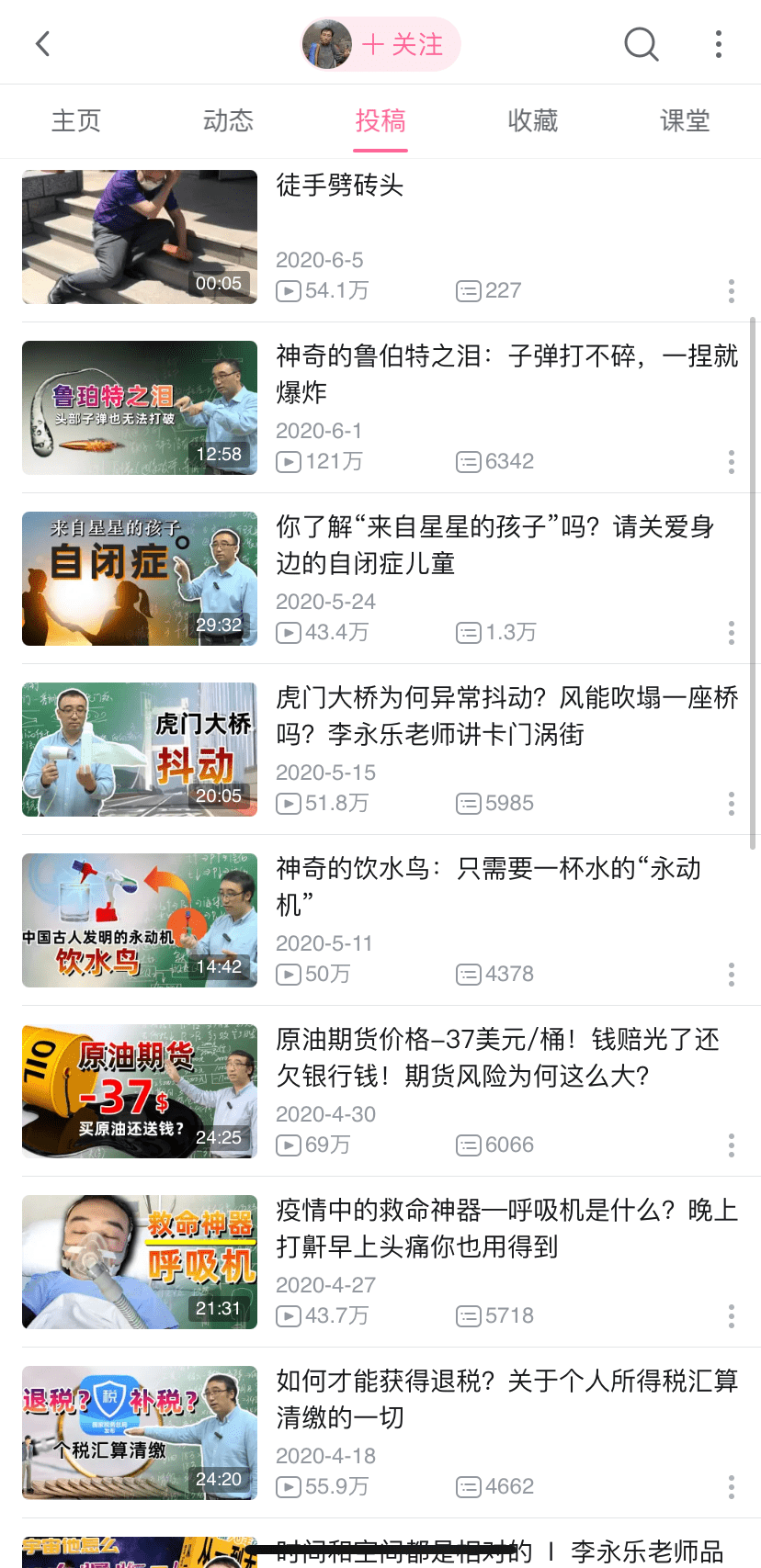Open the top-right overflow menu
This screenshot has height=1568, width=761.
click(719, 43)
